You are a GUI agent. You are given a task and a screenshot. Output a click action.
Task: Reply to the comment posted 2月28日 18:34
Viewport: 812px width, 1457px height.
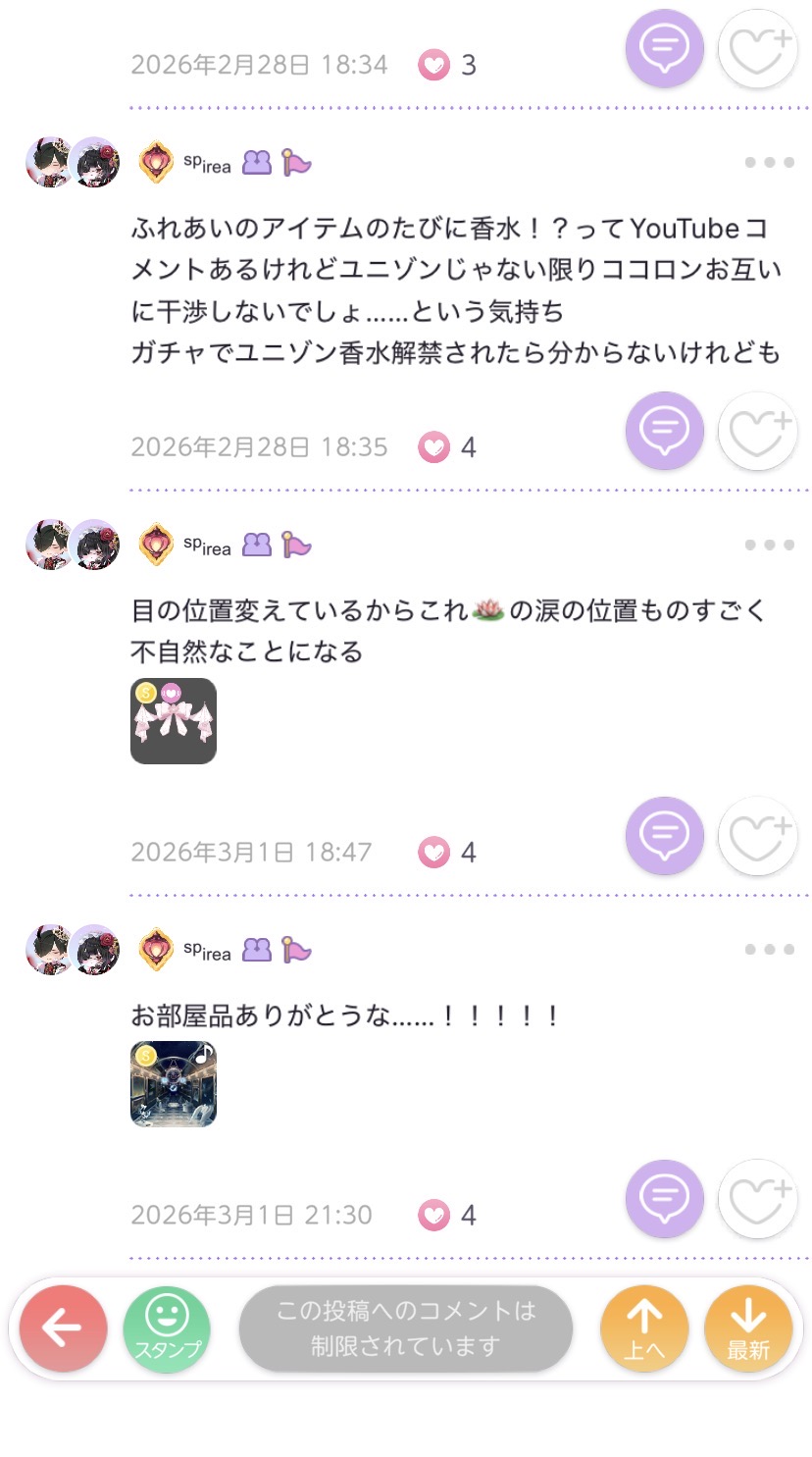pyautogui.click(x=665, y=48)
